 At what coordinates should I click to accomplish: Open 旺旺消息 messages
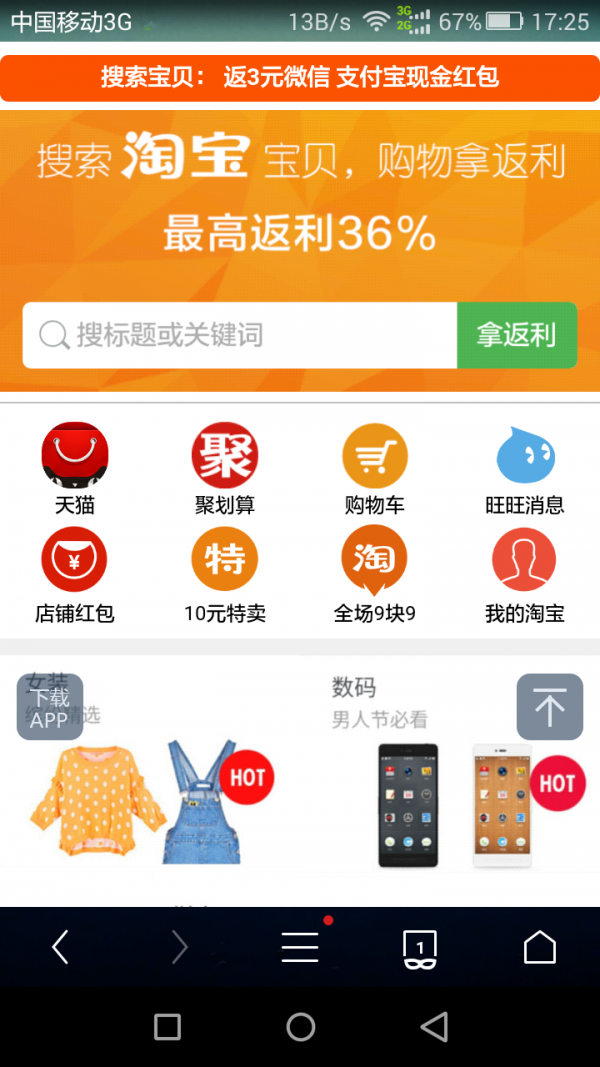click(525, 468)
